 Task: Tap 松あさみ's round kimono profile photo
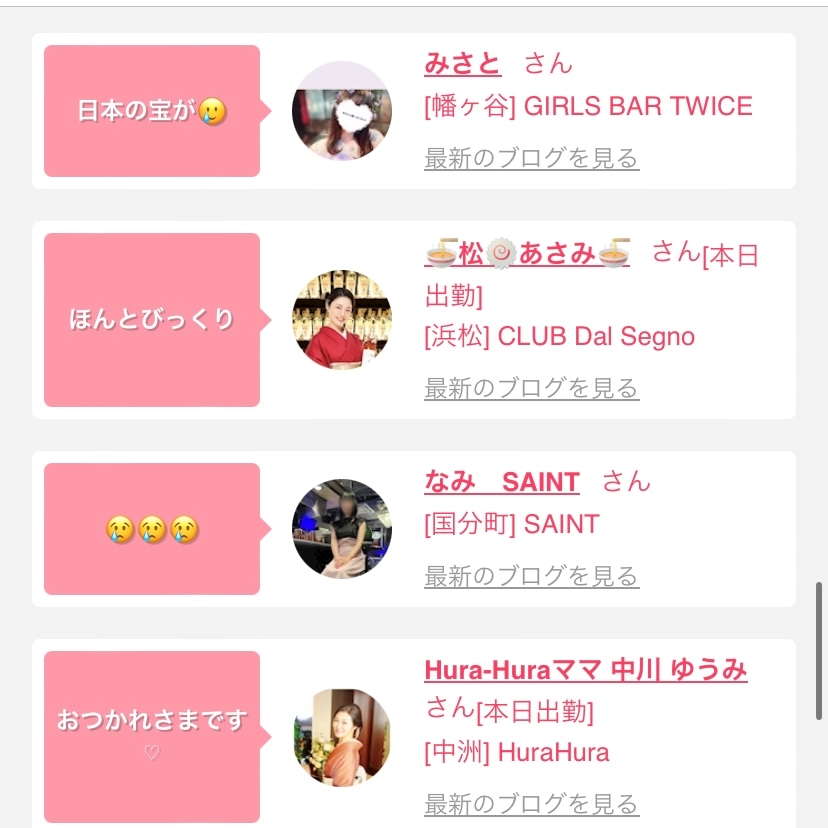click(x=342, y=319)
